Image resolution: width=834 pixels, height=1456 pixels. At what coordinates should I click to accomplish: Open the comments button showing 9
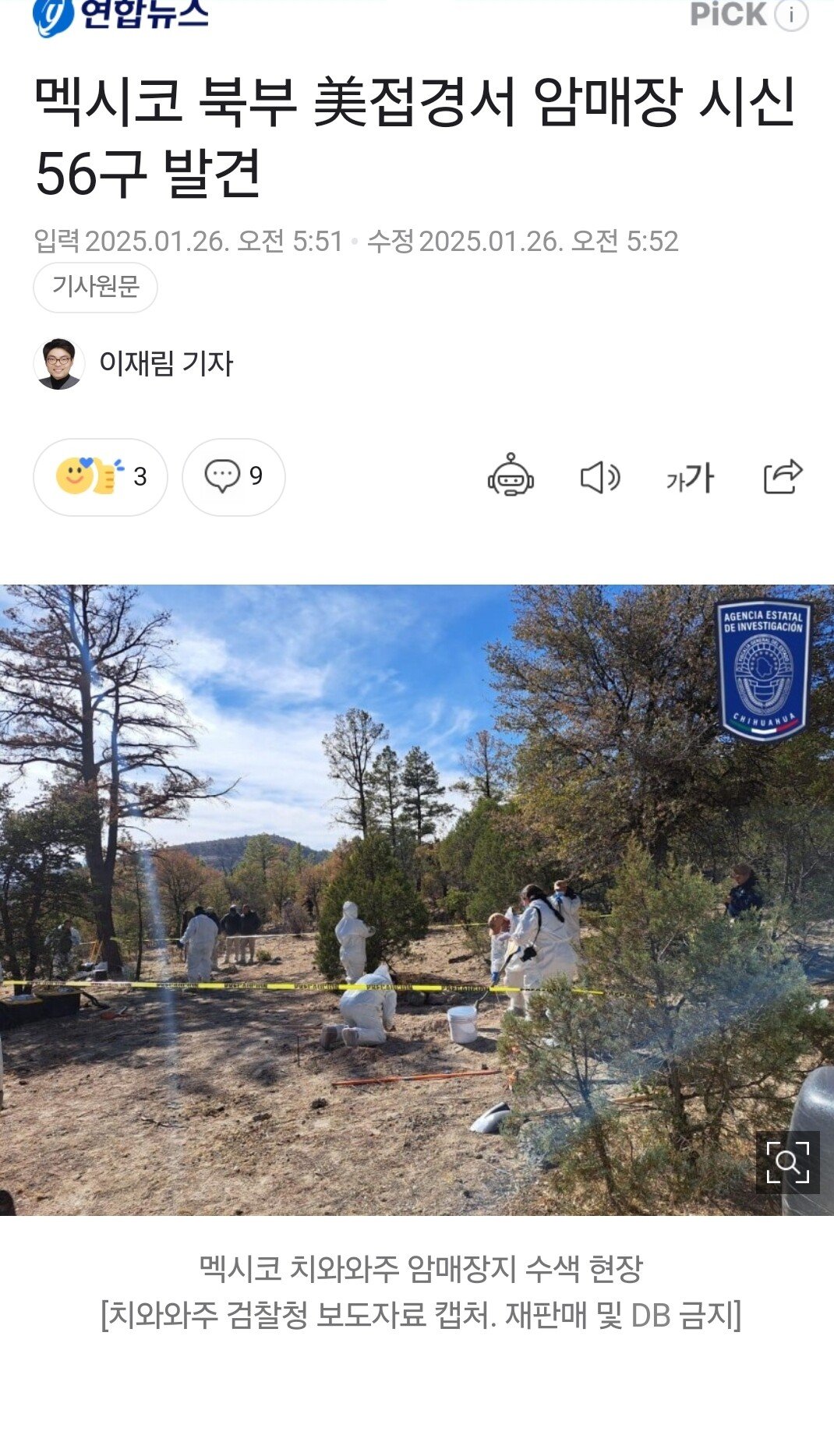click(233, 476)
